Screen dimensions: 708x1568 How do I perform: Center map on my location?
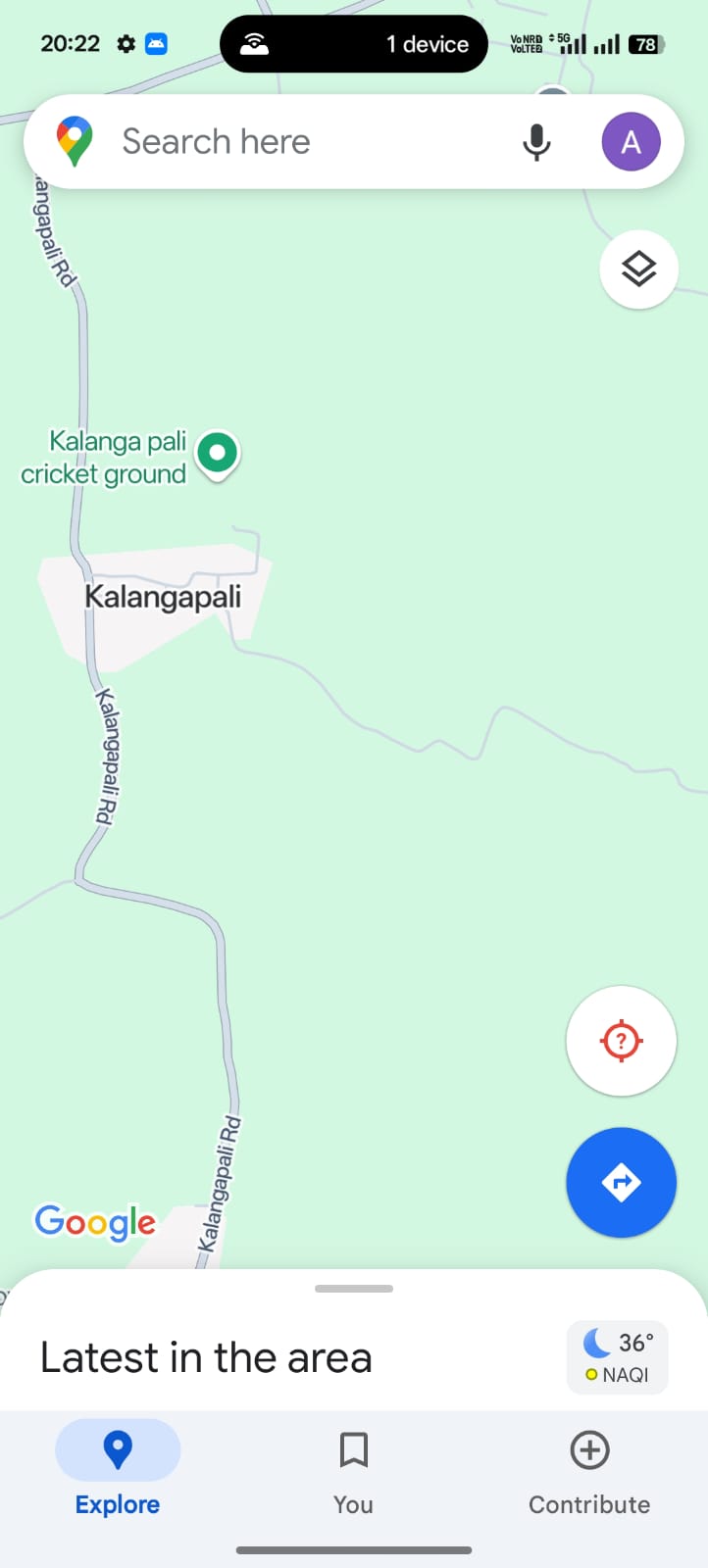click(621, 1041)
